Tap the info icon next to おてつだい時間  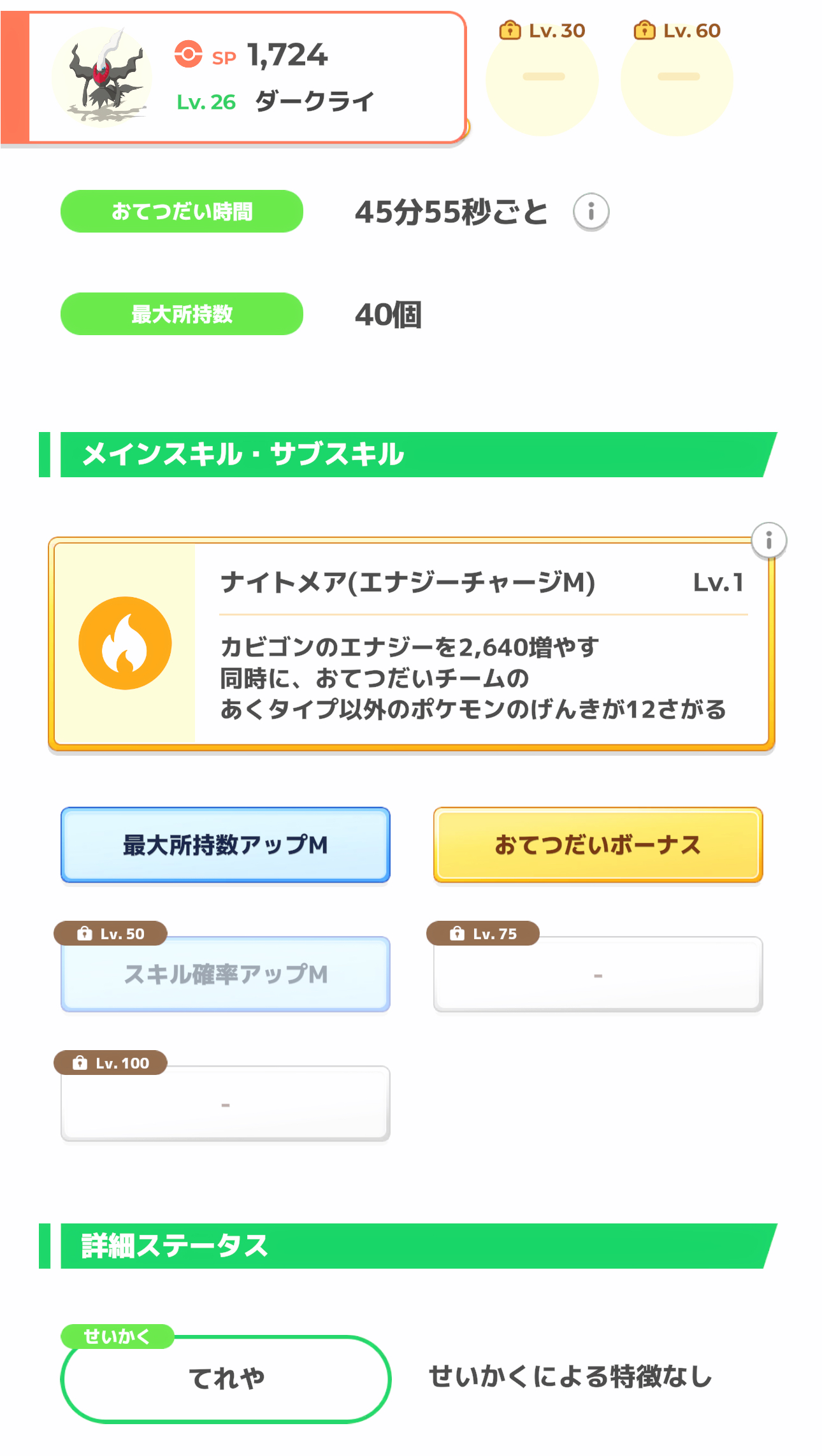pyautogui.click(x=591, y=212)
